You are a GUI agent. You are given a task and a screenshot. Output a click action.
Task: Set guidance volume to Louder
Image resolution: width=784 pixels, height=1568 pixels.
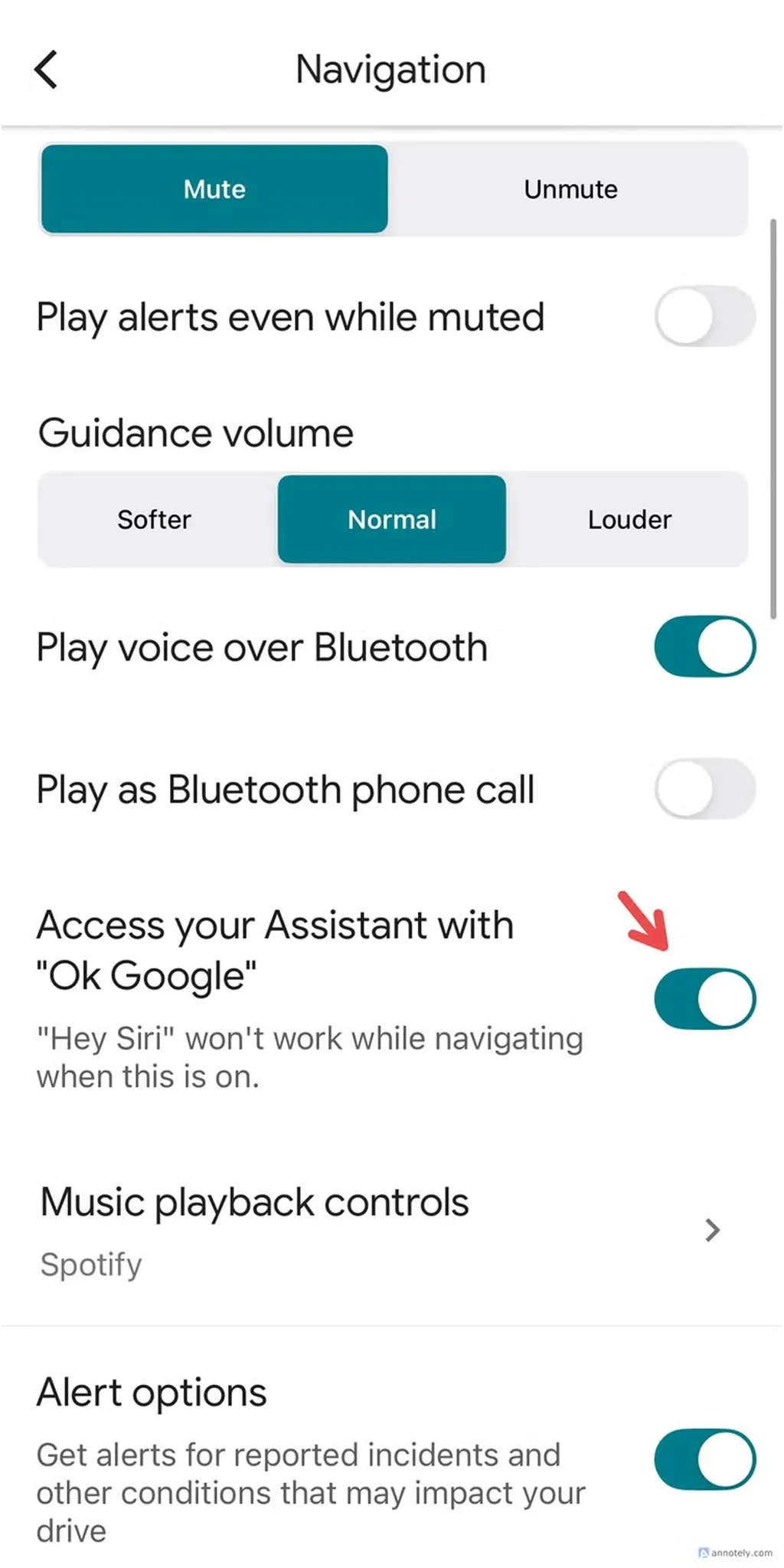(x=629, y=520)
